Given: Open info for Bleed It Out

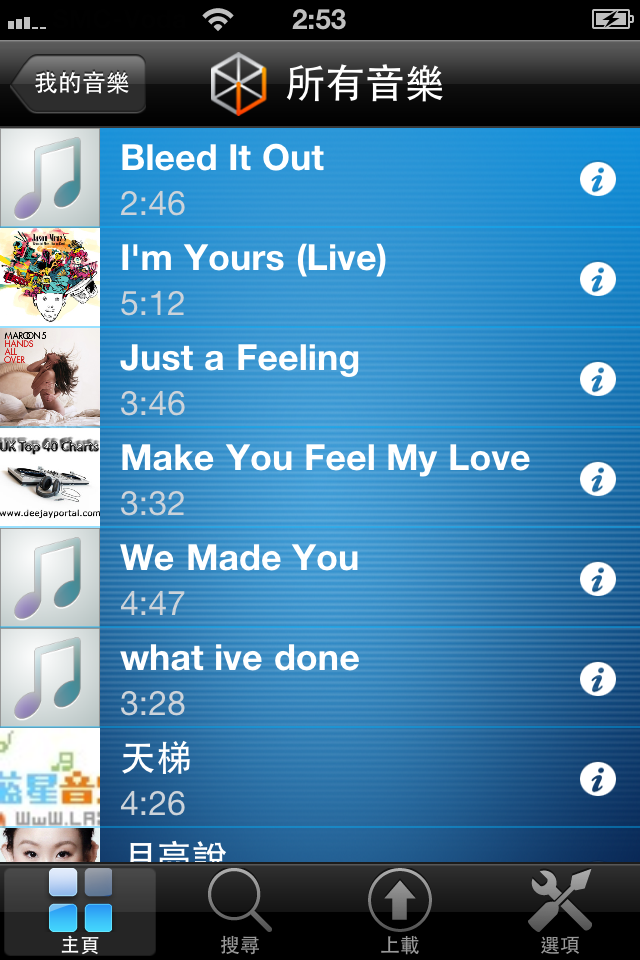Looking at the screenshot, I should tap(598, 179).
